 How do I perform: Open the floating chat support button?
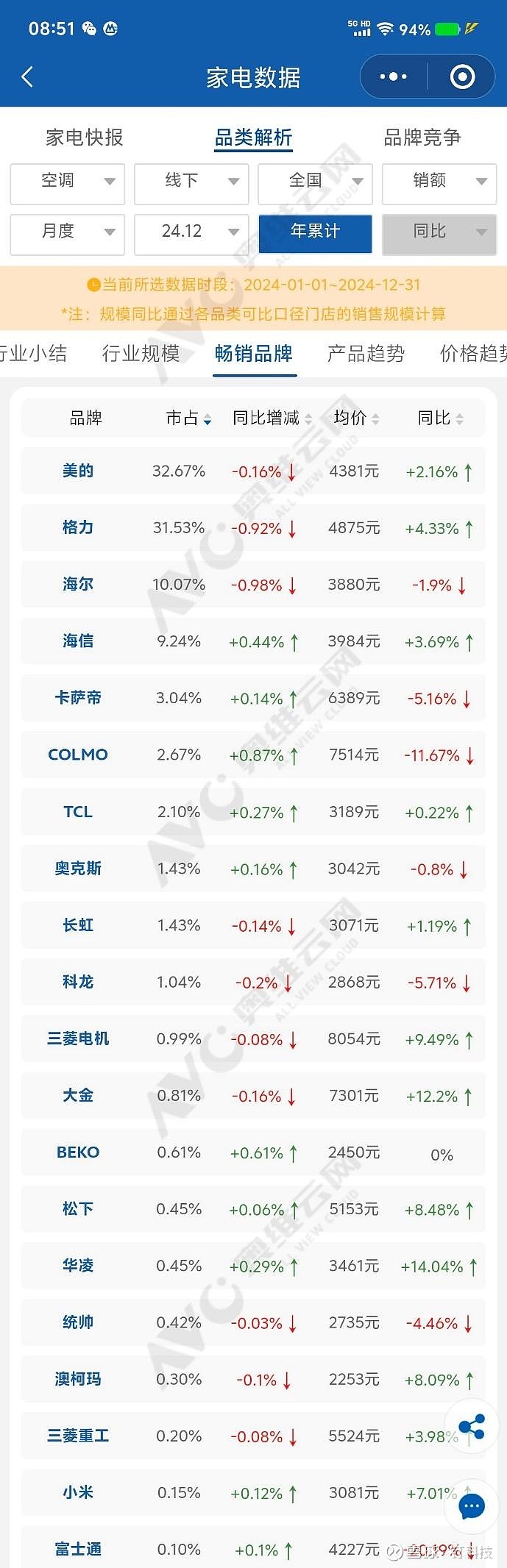471,1507
